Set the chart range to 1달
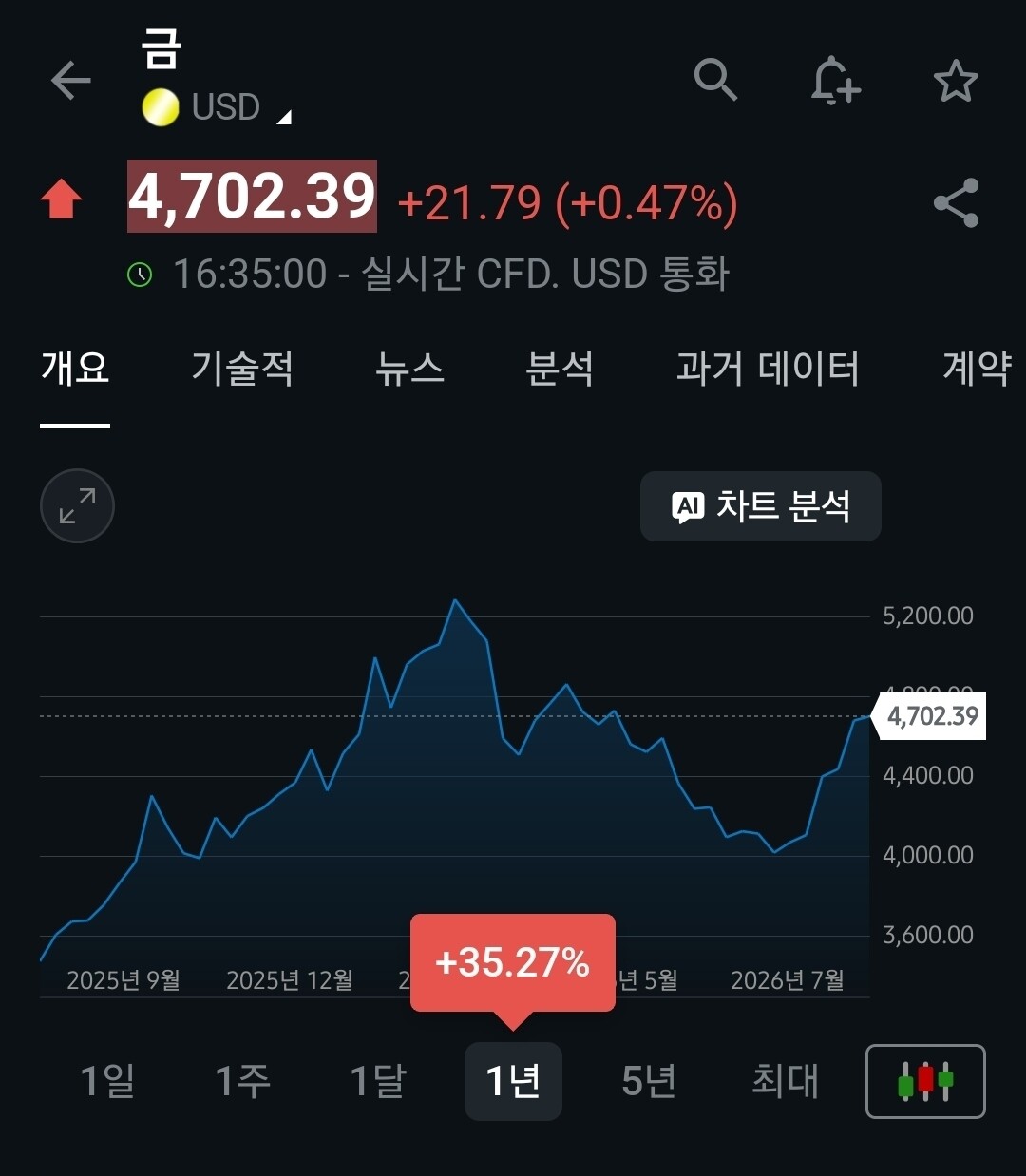Viewport: 1026px width, 1176px height. pos(378,1081)
